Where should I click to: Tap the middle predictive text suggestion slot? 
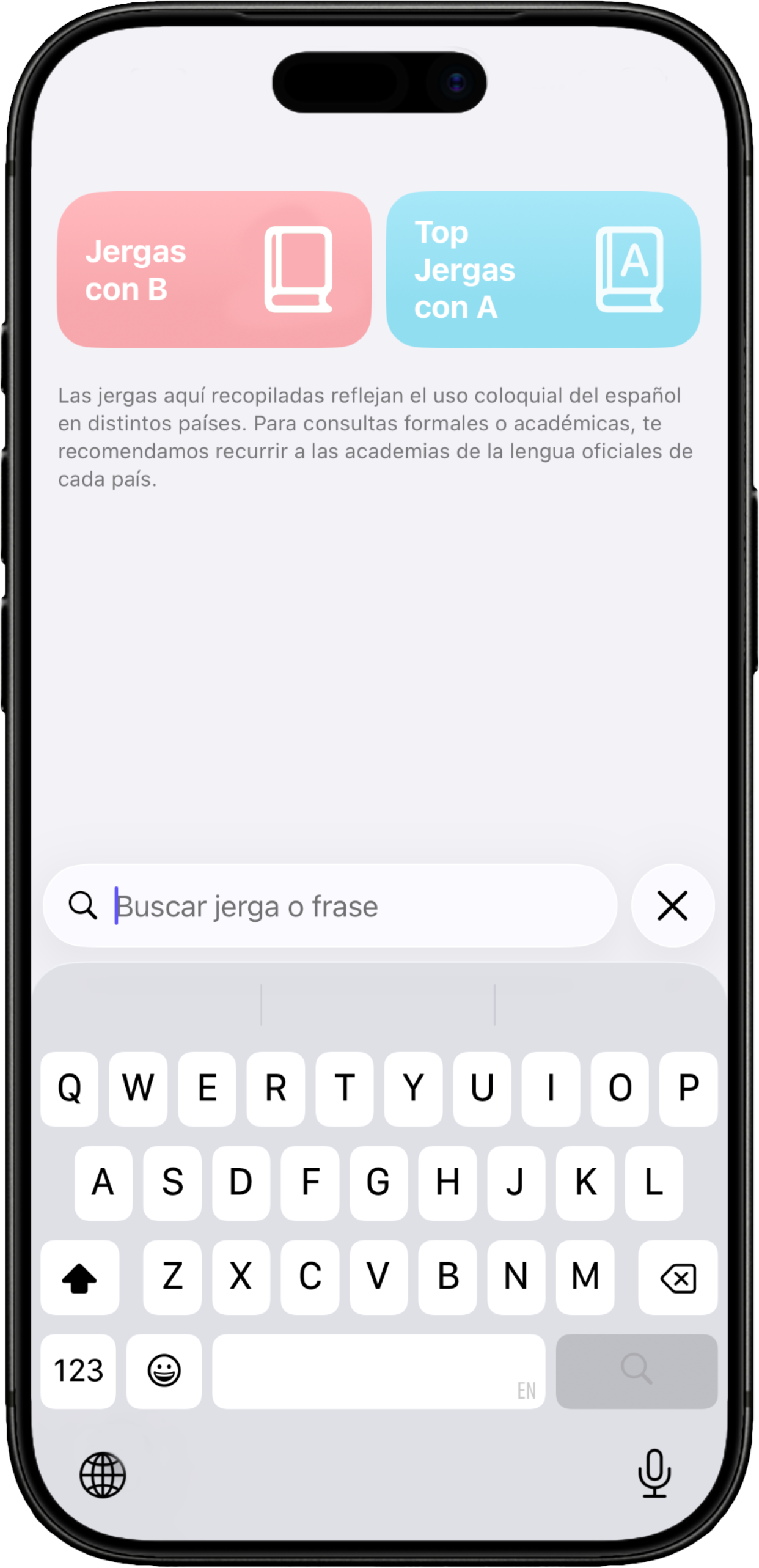pyautogui.click(x=378, y=1003)
